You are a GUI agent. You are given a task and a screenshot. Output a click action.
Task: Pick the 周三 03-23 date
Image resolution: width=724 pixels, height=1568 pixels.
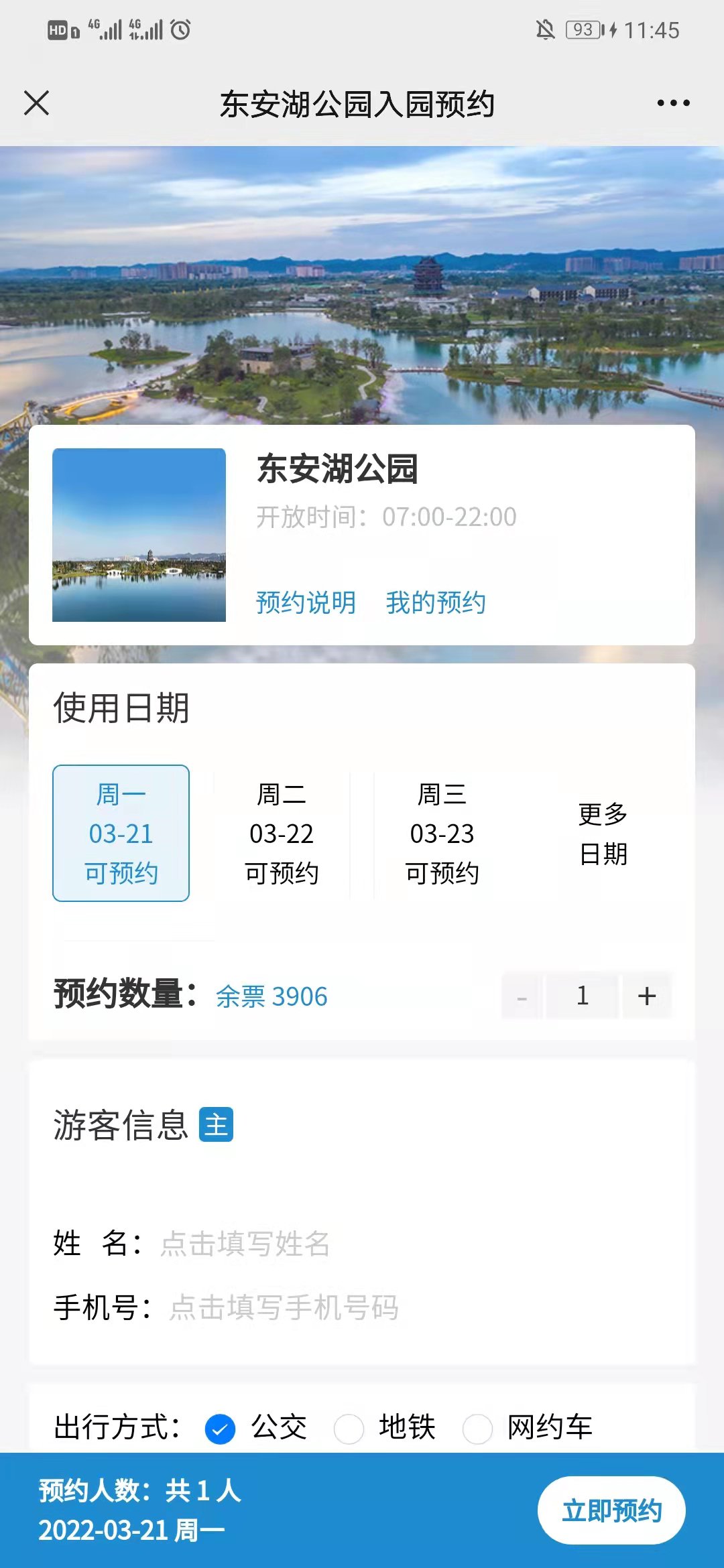(442, 833)
